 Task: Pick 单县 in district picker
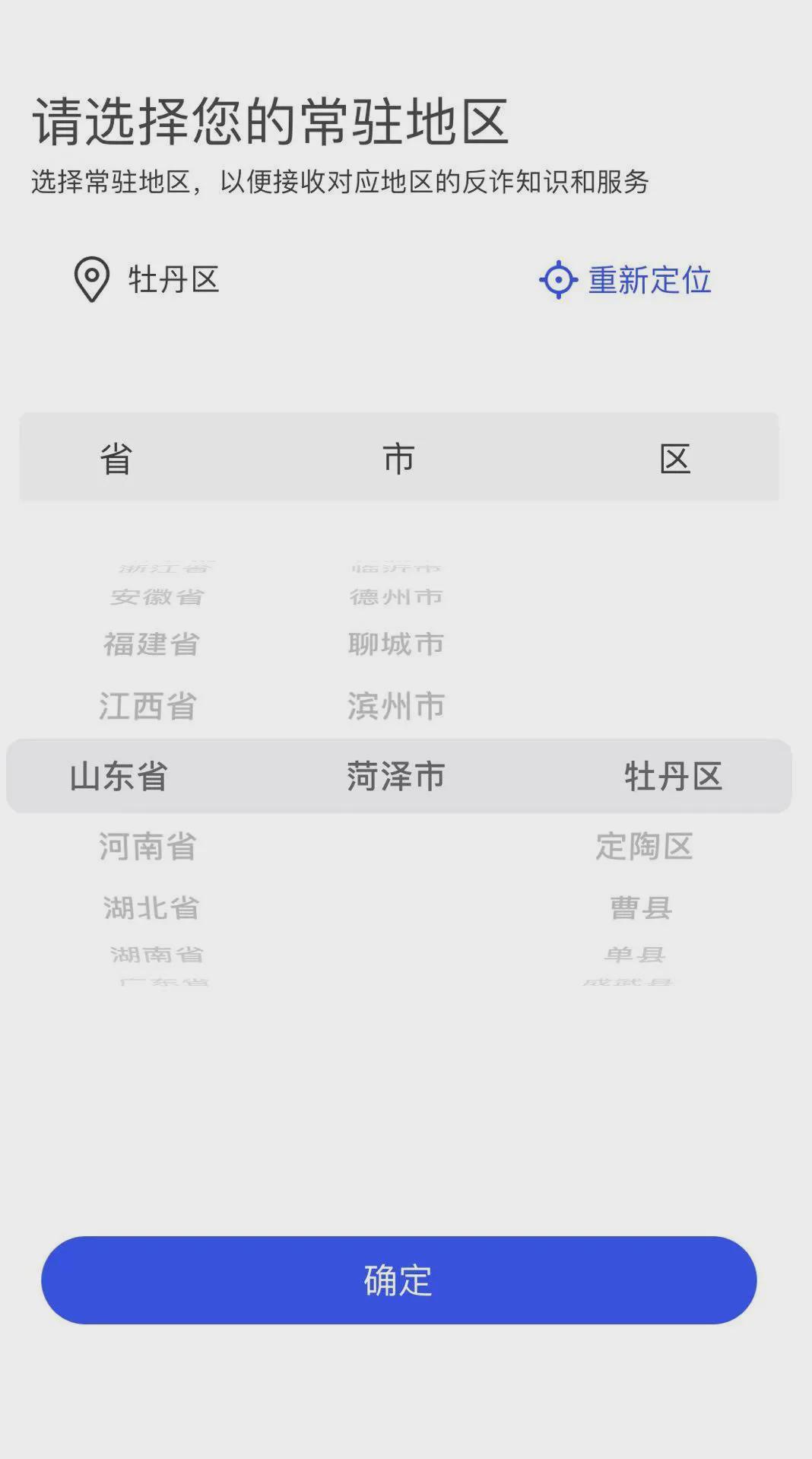635,954
